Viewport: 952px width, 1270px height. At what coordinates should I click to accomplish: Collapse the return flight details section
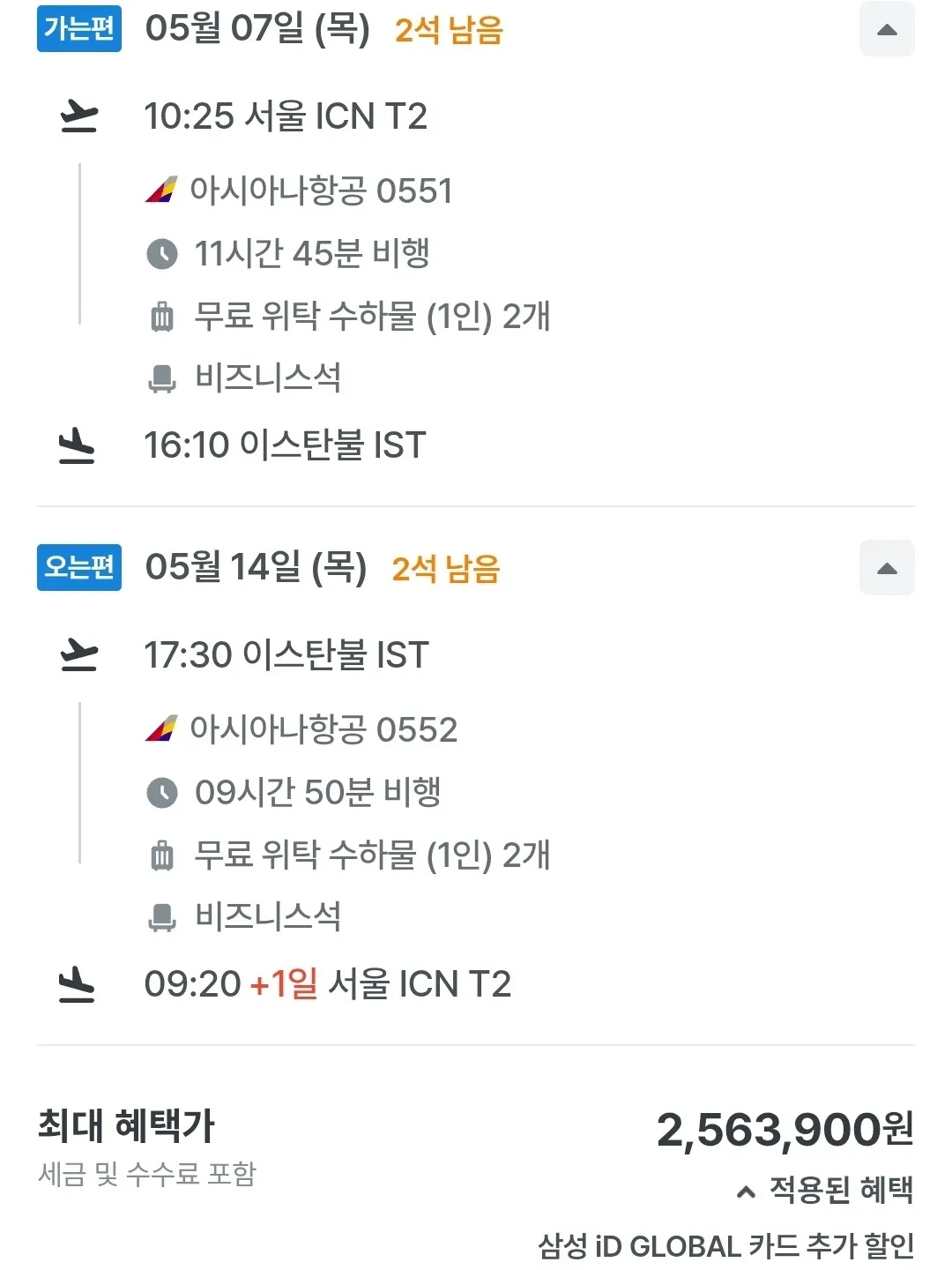887,568
